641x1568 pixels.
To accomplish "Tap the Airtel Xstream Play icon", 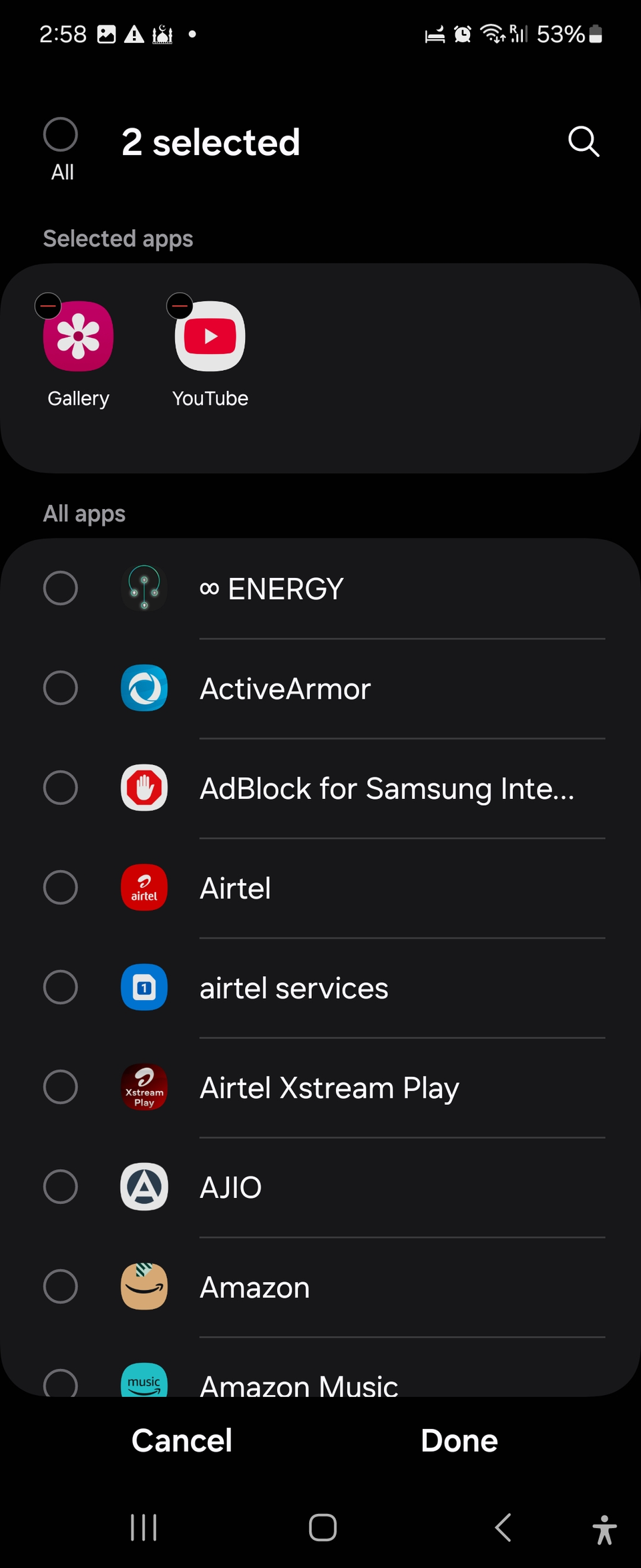I will [x=144, y=1088].
